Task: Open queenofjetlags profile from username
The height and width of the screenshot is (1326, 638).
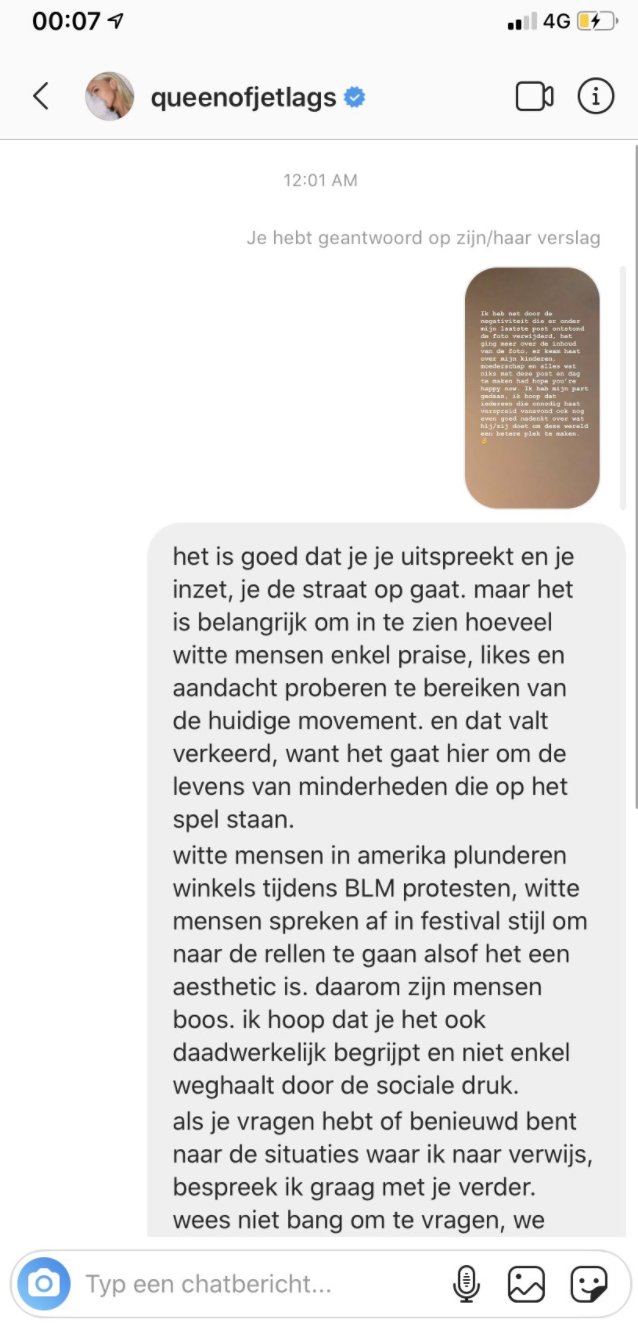Action: point(243,97)
